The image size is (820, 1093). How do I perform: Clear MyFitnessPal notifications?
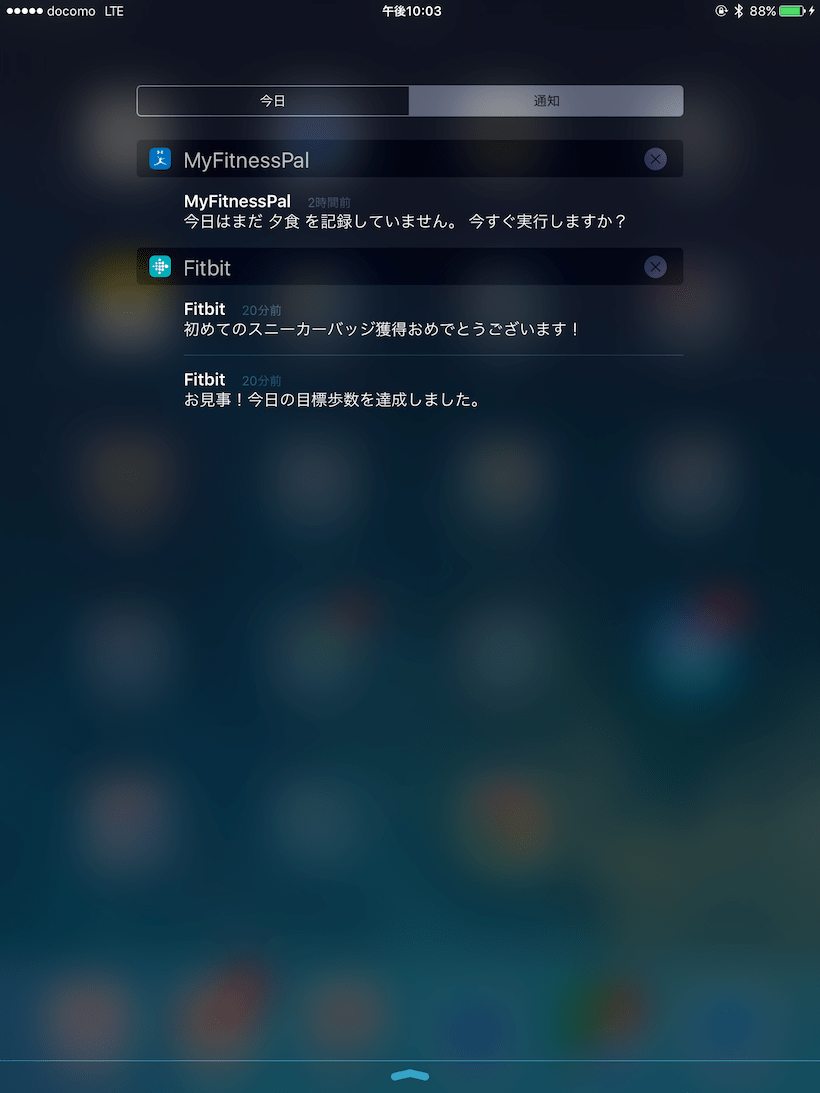tap(655, 159)
